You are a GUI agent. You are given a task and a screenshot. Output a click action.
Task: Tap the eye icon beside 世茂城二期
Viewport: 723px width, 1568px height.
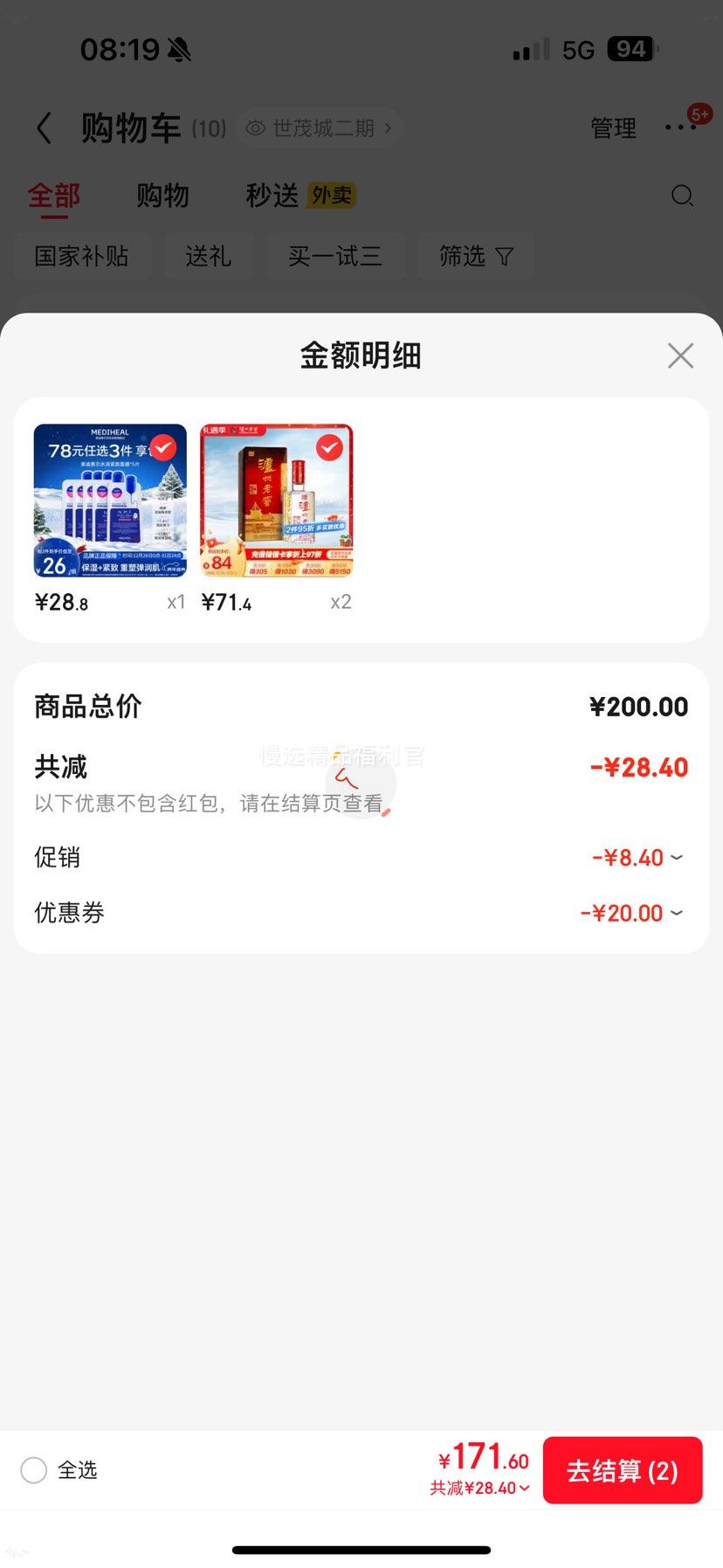[x=254, y=128]
